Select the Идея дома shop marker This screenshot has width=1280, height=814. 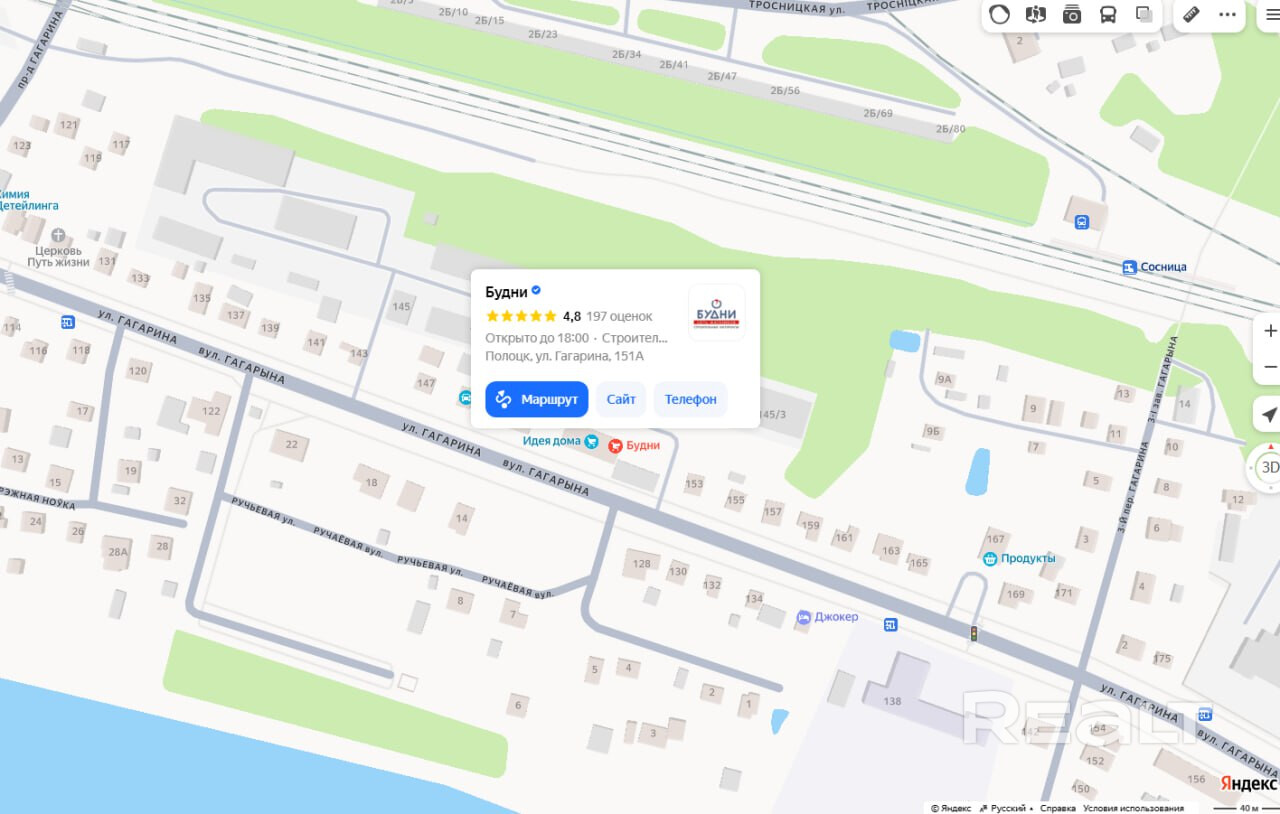click(552, 441)
